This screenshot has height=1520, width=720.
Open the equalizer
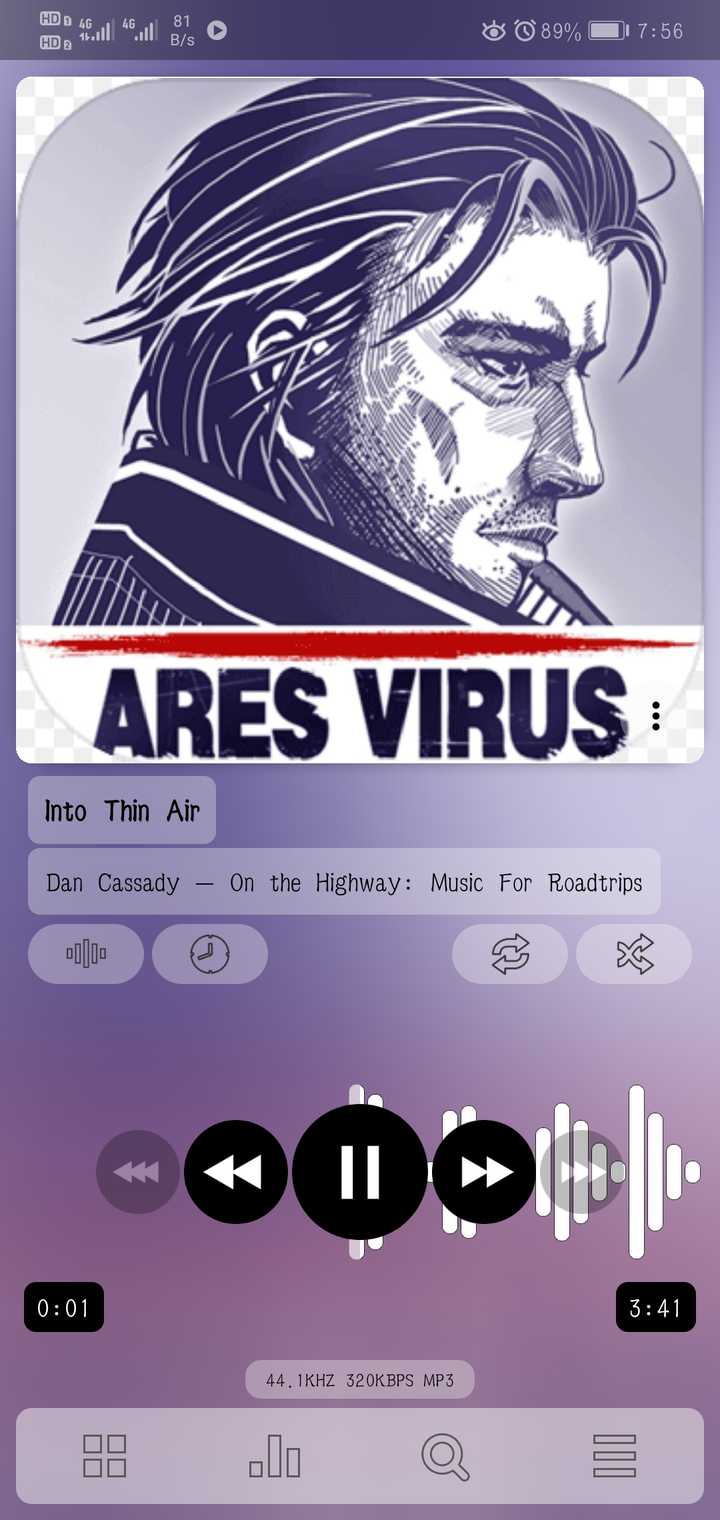tap(274, 1456)
